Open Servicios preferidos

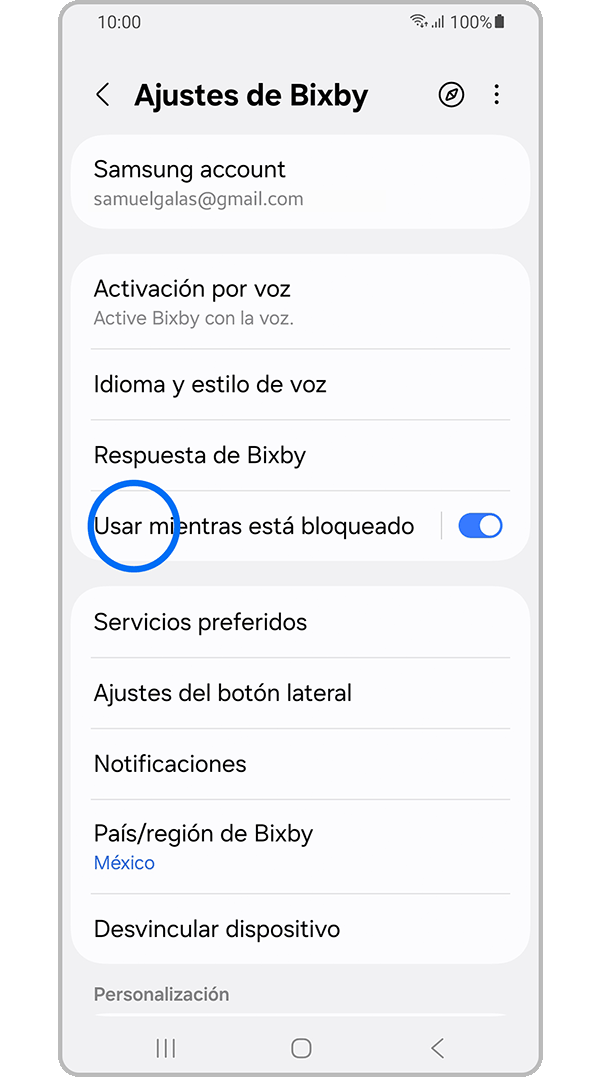point(300,622)
